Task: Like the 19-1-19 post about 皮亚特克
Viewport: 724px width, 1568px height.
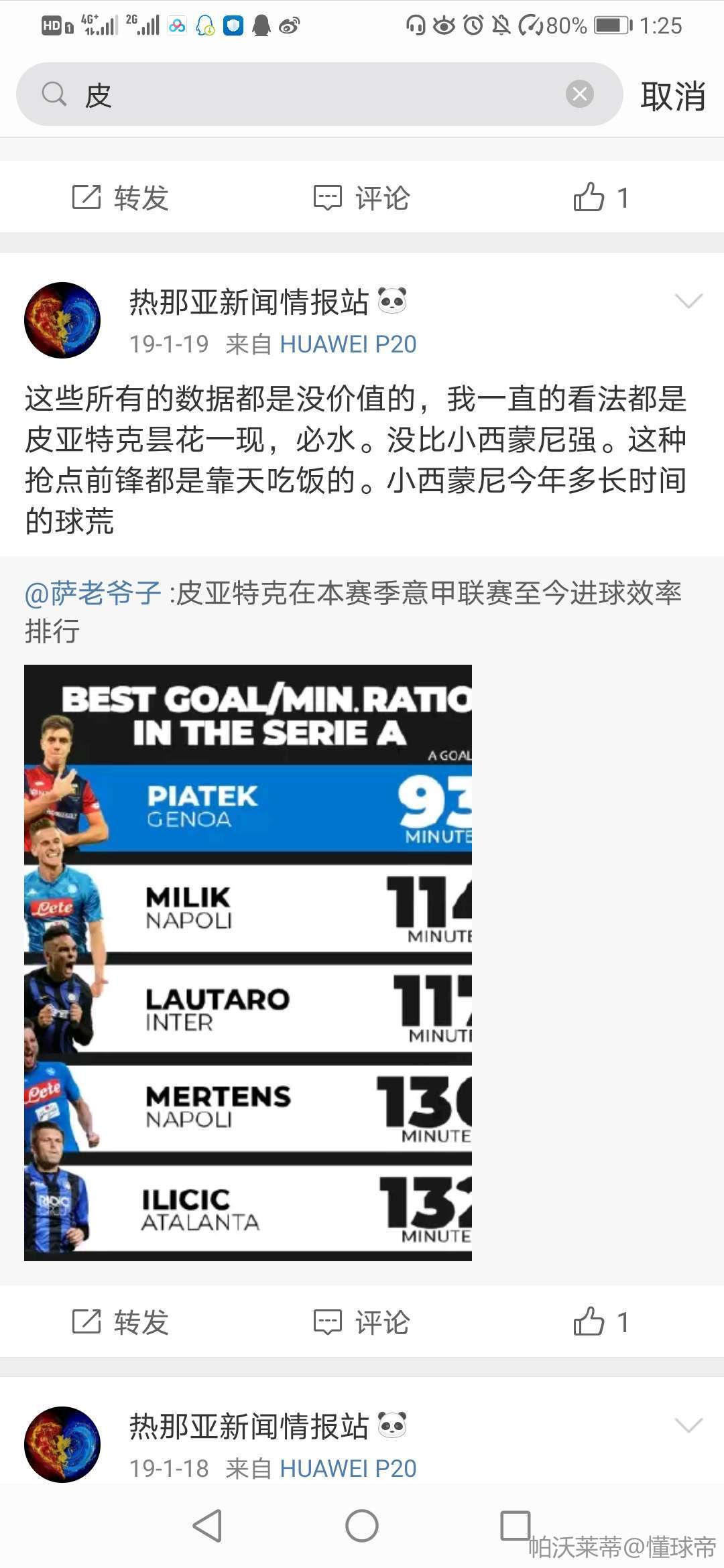Action: pyautogui.click(x=601, y=1322)
